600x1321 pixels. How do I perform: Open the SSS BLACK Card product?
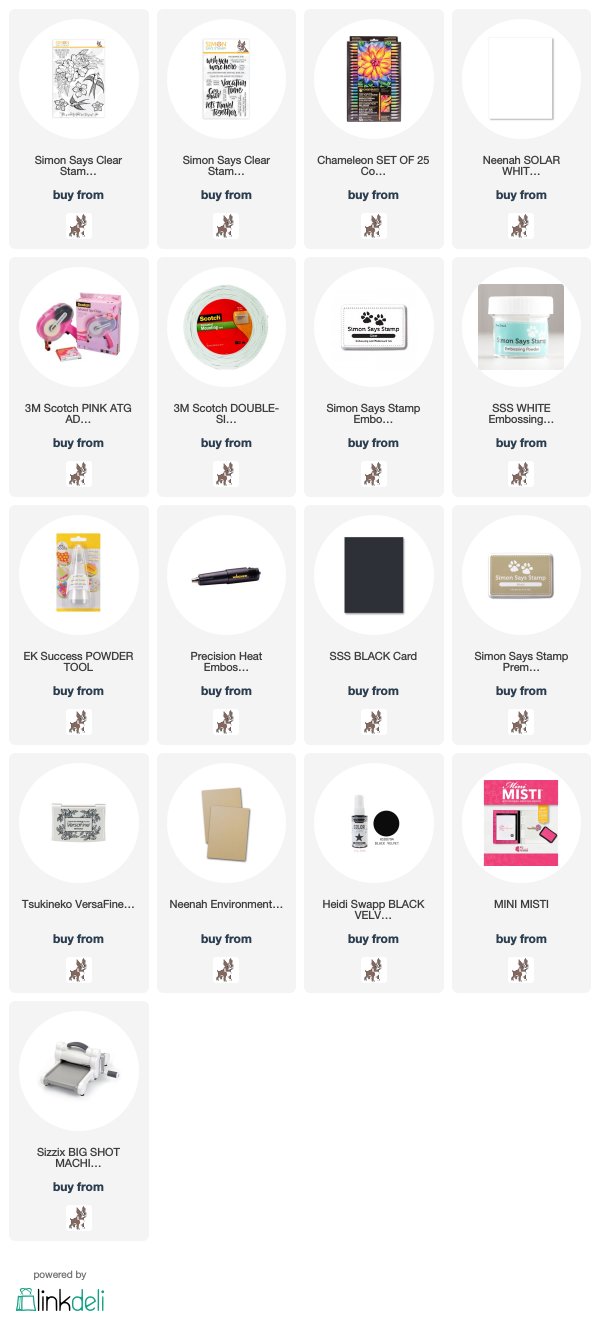[x=373, y=625]
